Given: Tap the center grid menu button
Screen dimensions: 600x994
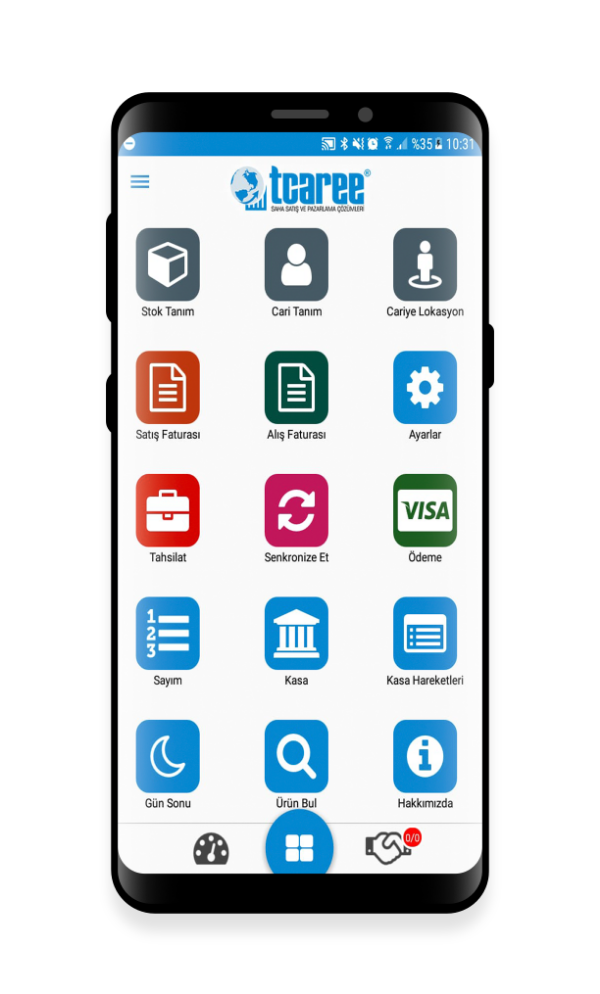Looking at the screenshot, I should [299, 848].
